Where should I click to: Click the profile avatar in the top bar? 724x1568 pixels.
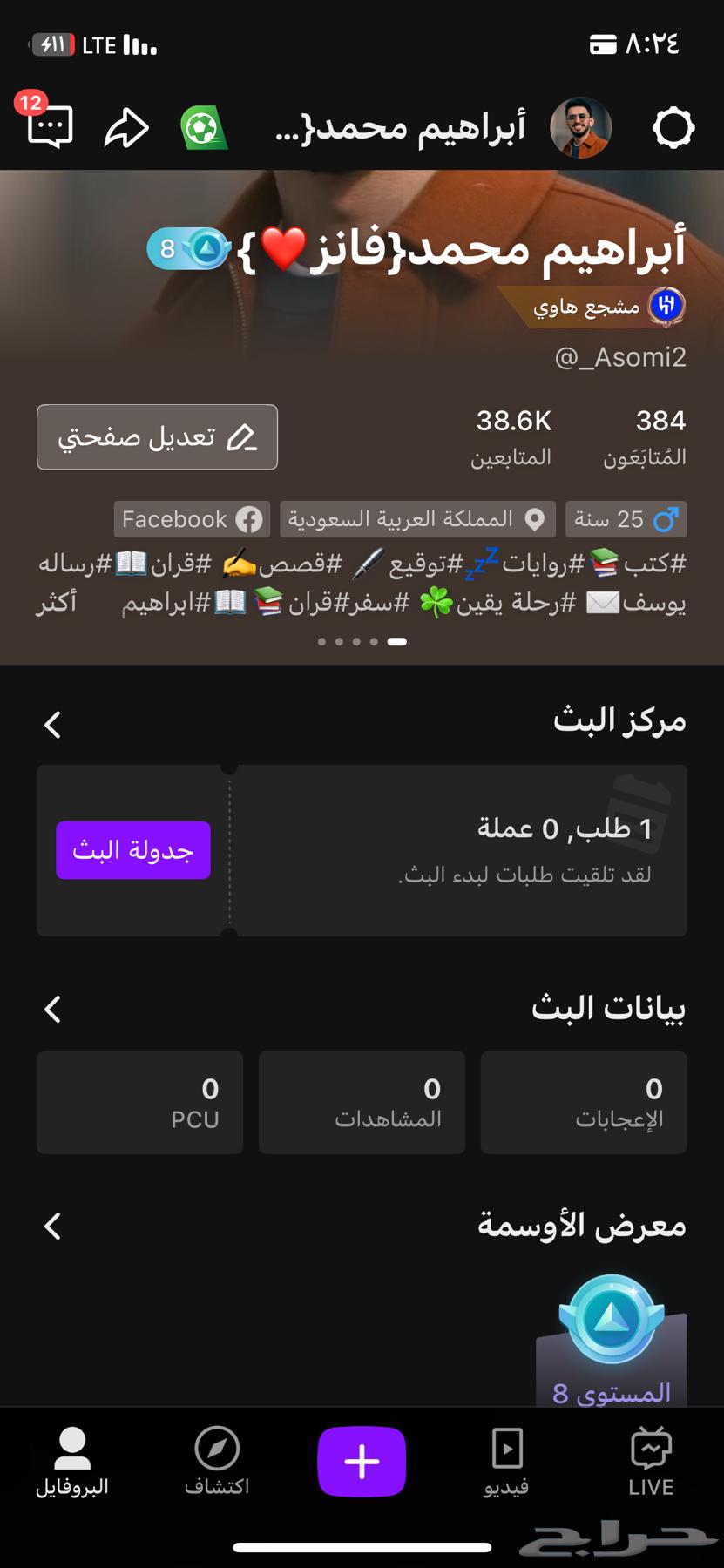(582, 127)
